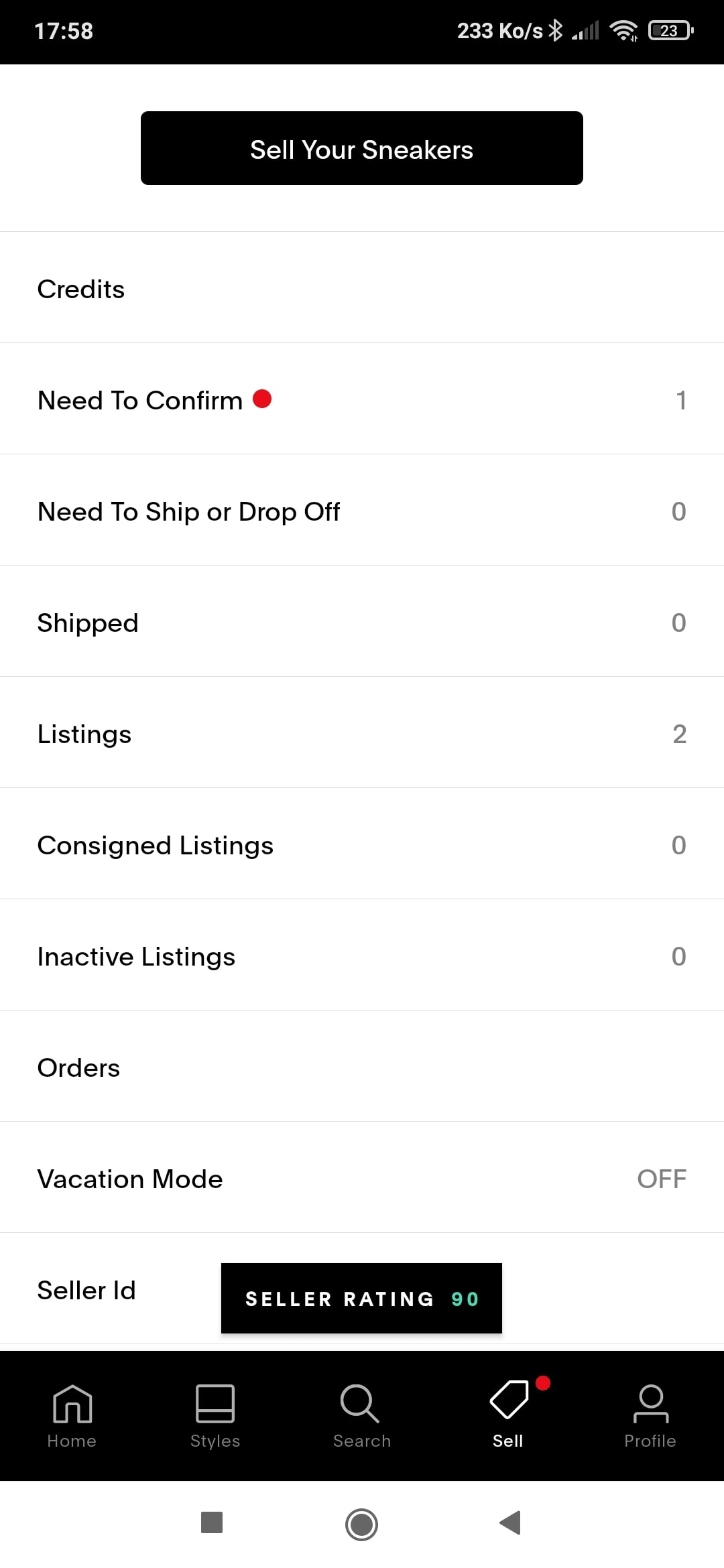View Need To Ship or Drop Off
This screenshot has width=724, height=1568.
coord(362,510)
